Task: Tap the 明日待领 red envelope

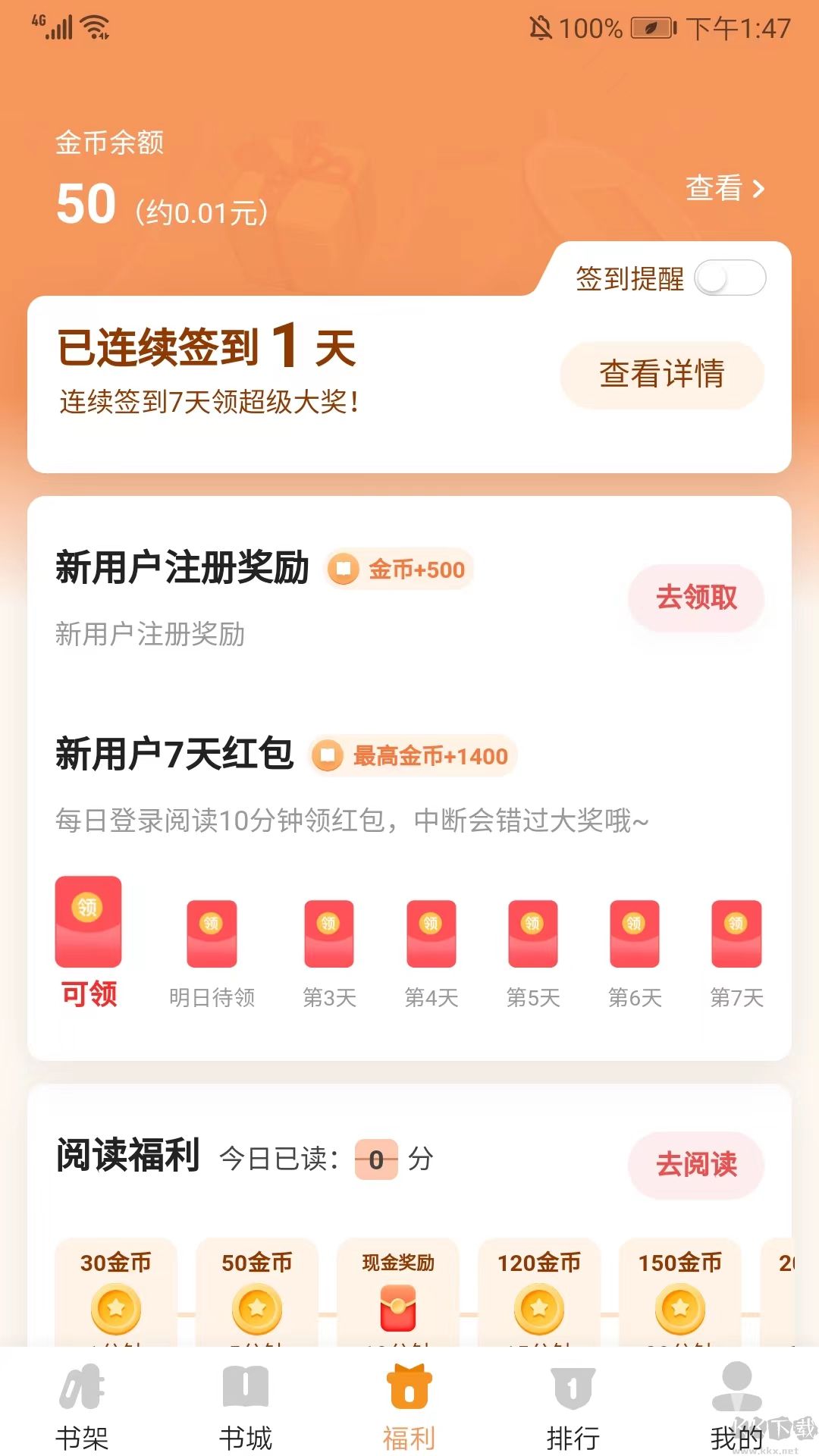Action: 212,934
